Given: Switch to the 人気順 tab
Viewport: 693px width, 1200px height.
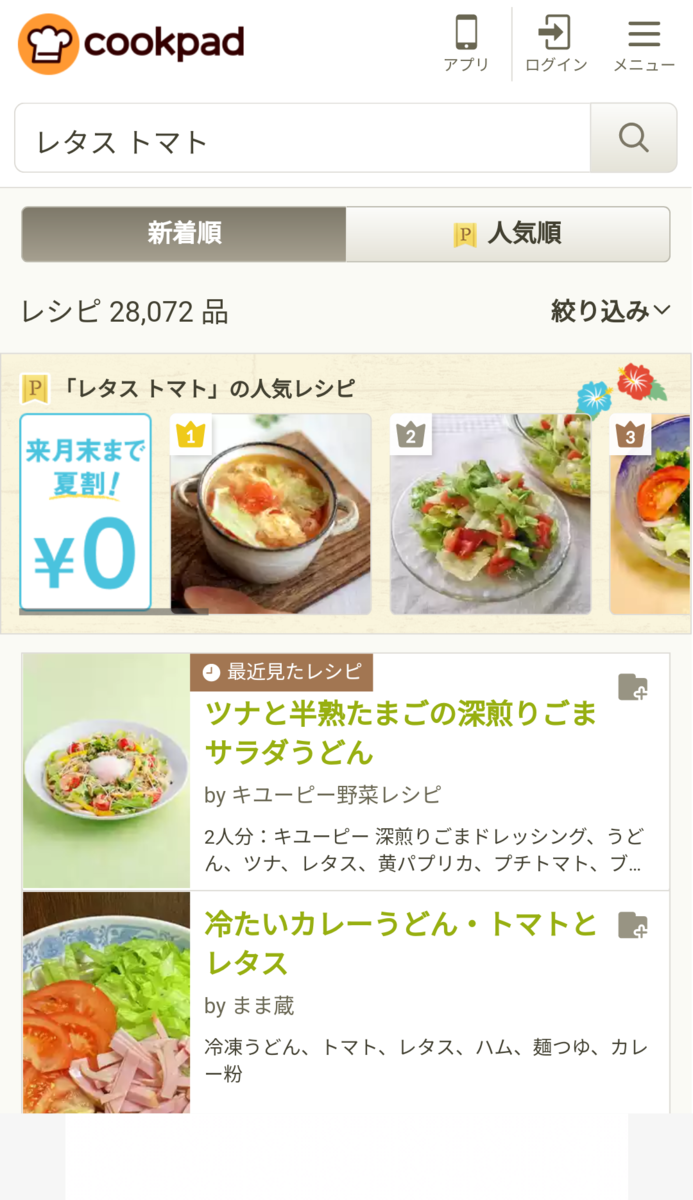Looking at the screenshot, I should click(508, 234).
